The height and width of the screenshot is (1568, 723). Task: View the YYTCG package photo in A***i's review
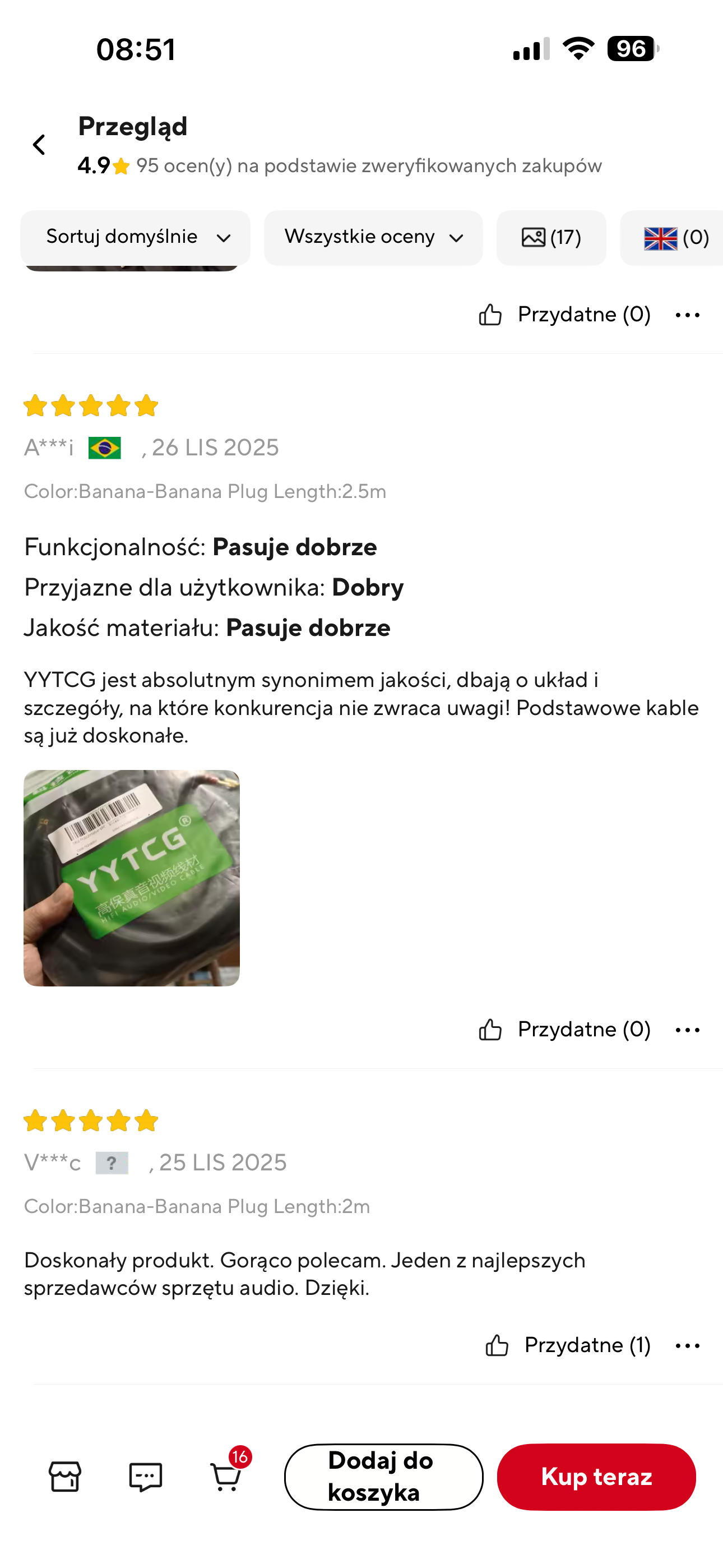(x=132, y=878)
